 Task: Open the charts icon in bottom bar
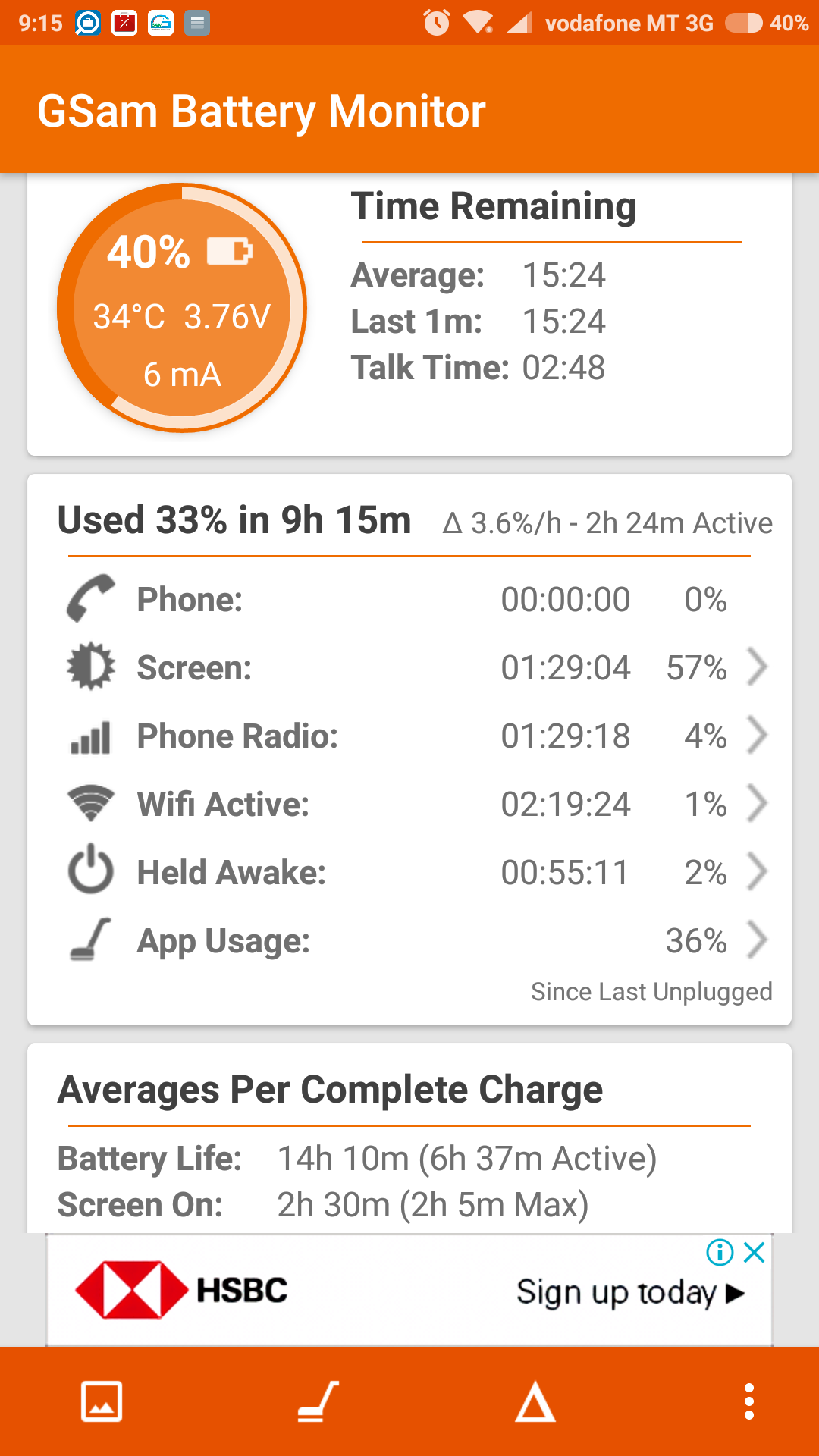click(x=102, y=1401)
